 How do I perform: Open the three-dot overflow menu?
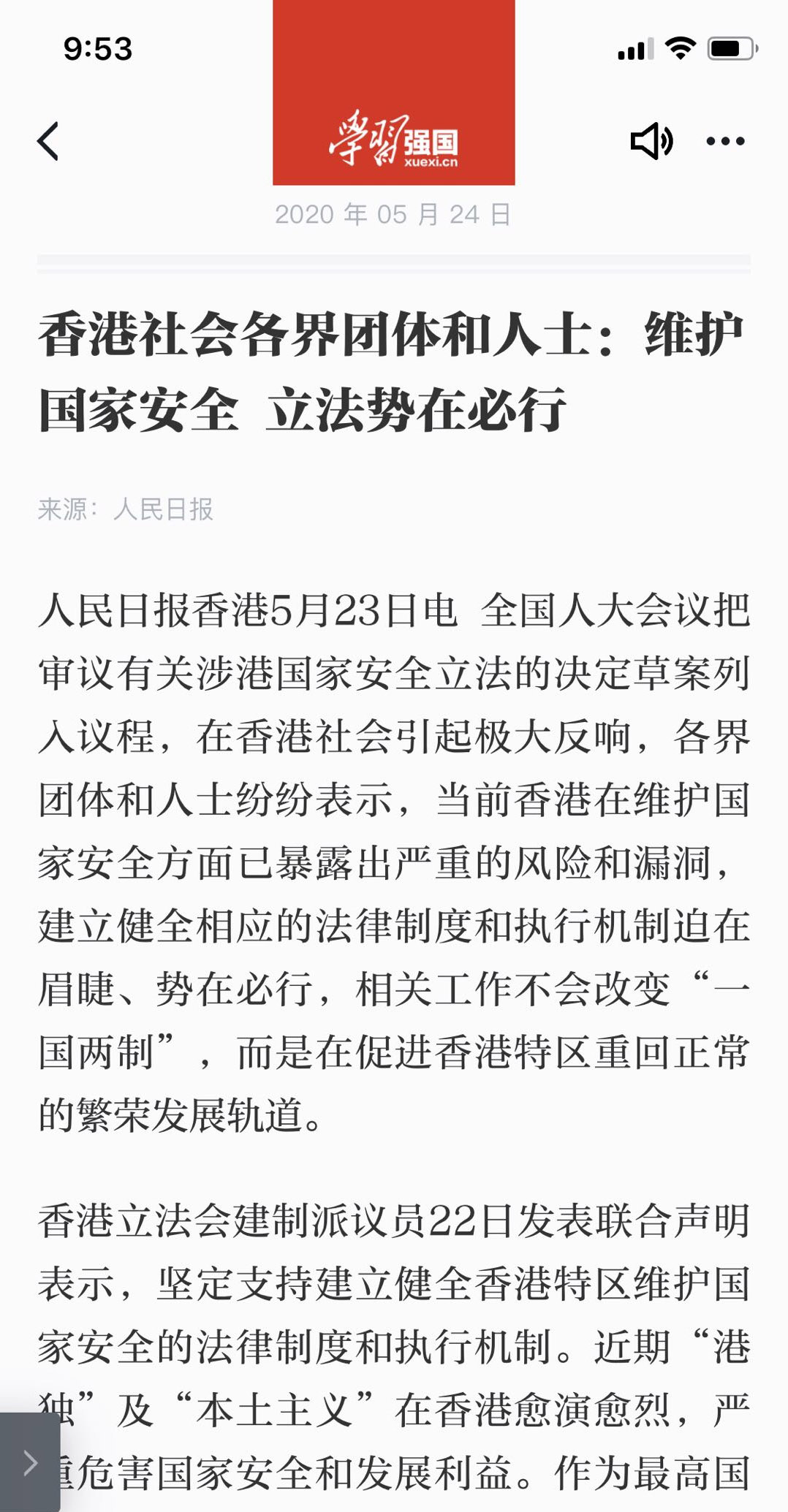point(725,141)
